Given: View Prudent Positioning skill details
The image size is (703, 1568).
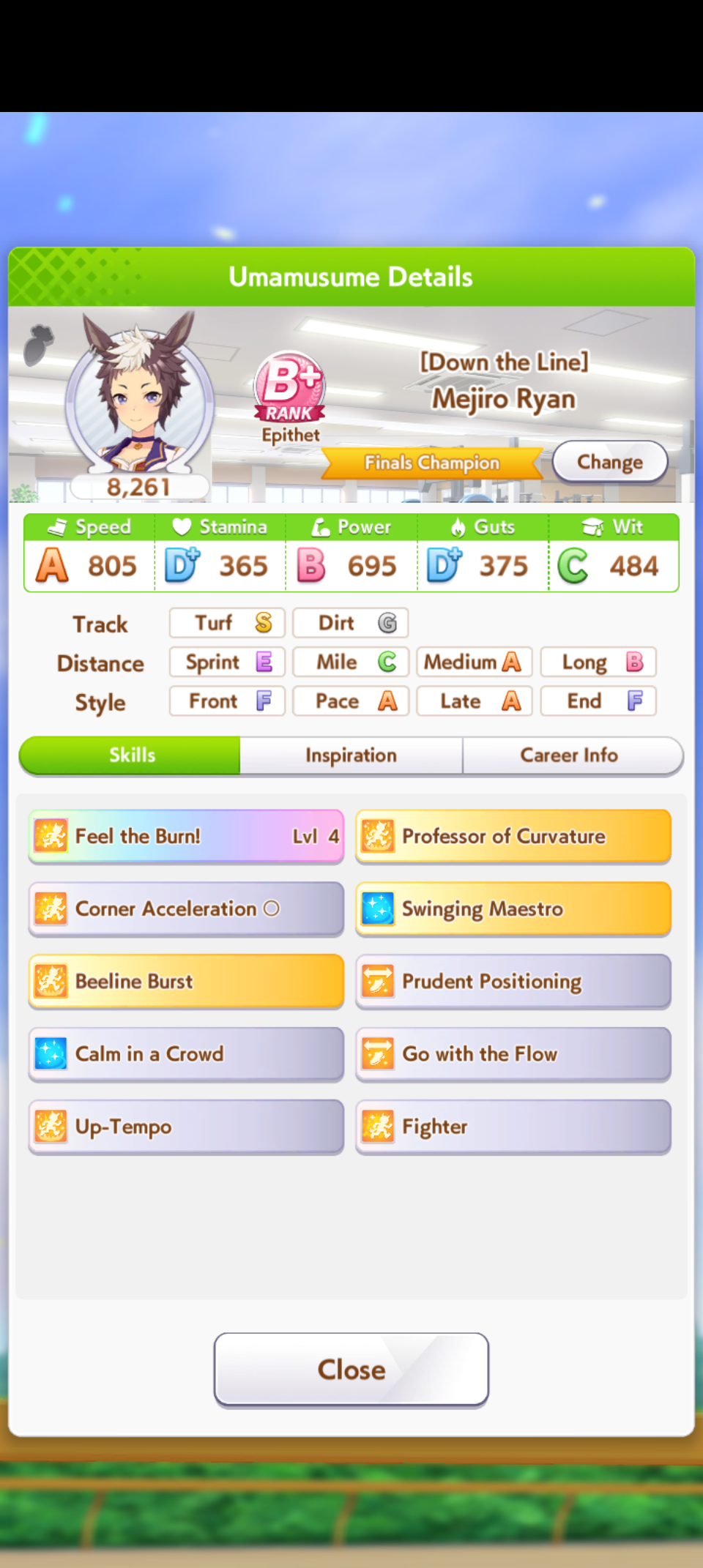Looking at the screenshot, I should 513,981.
